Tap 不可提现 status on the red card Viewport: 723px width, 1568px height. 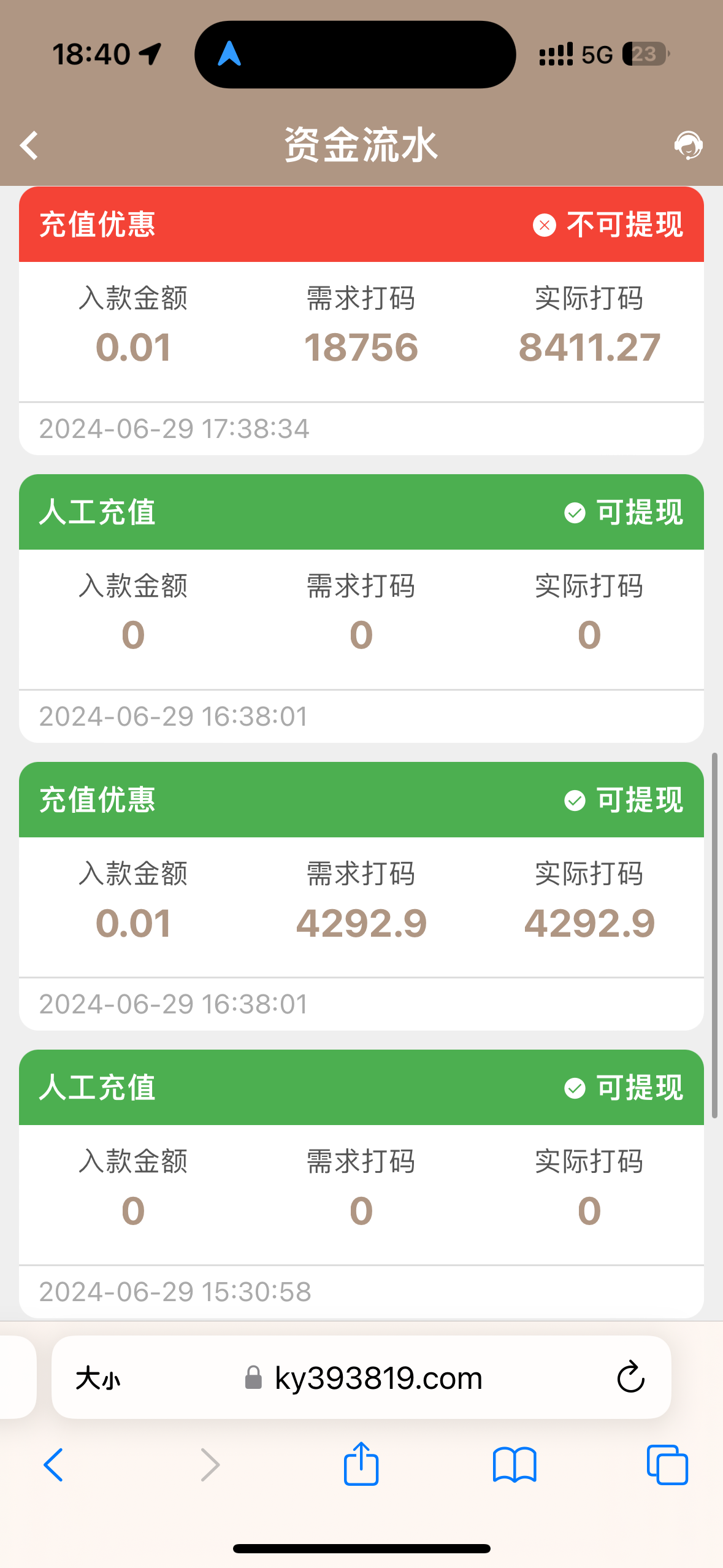624,225
